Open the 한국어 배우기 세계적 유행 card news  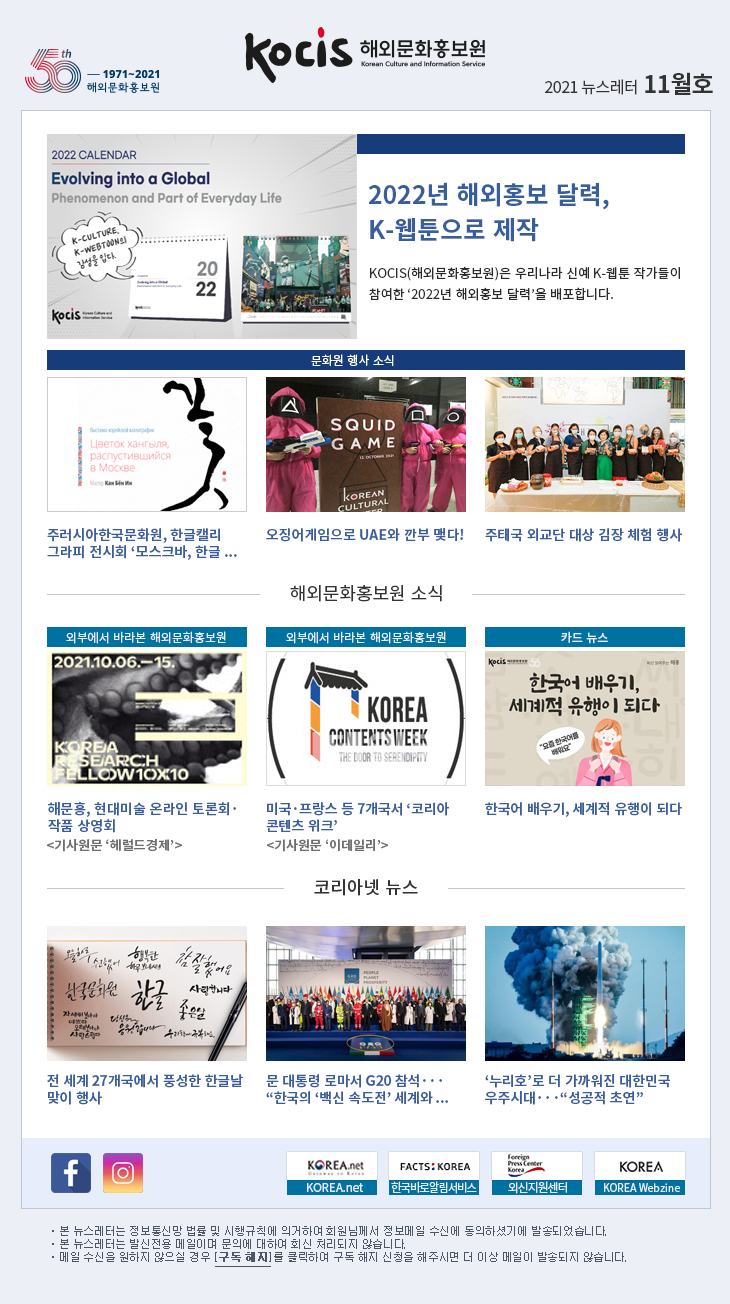click(x=583, y=808)
